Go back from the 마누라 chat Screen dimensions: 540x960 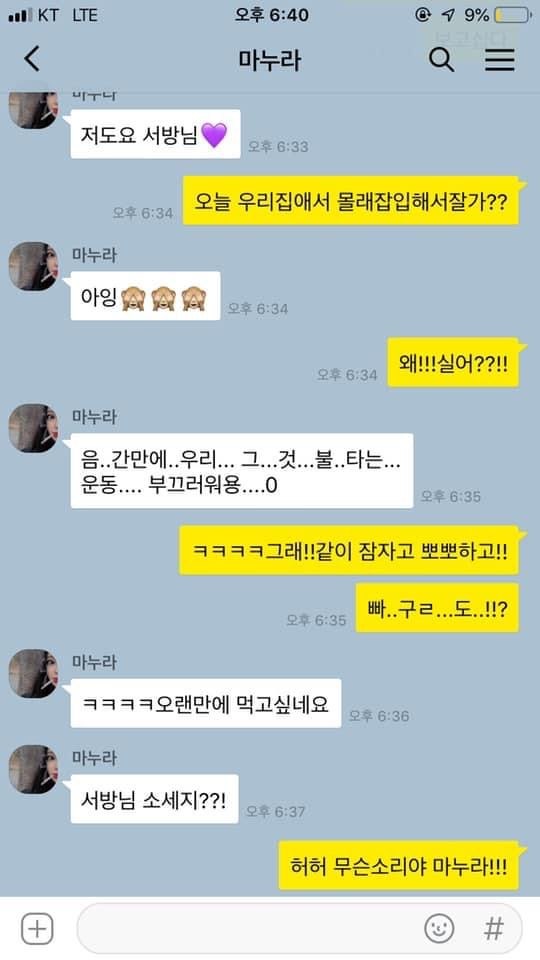32,59
